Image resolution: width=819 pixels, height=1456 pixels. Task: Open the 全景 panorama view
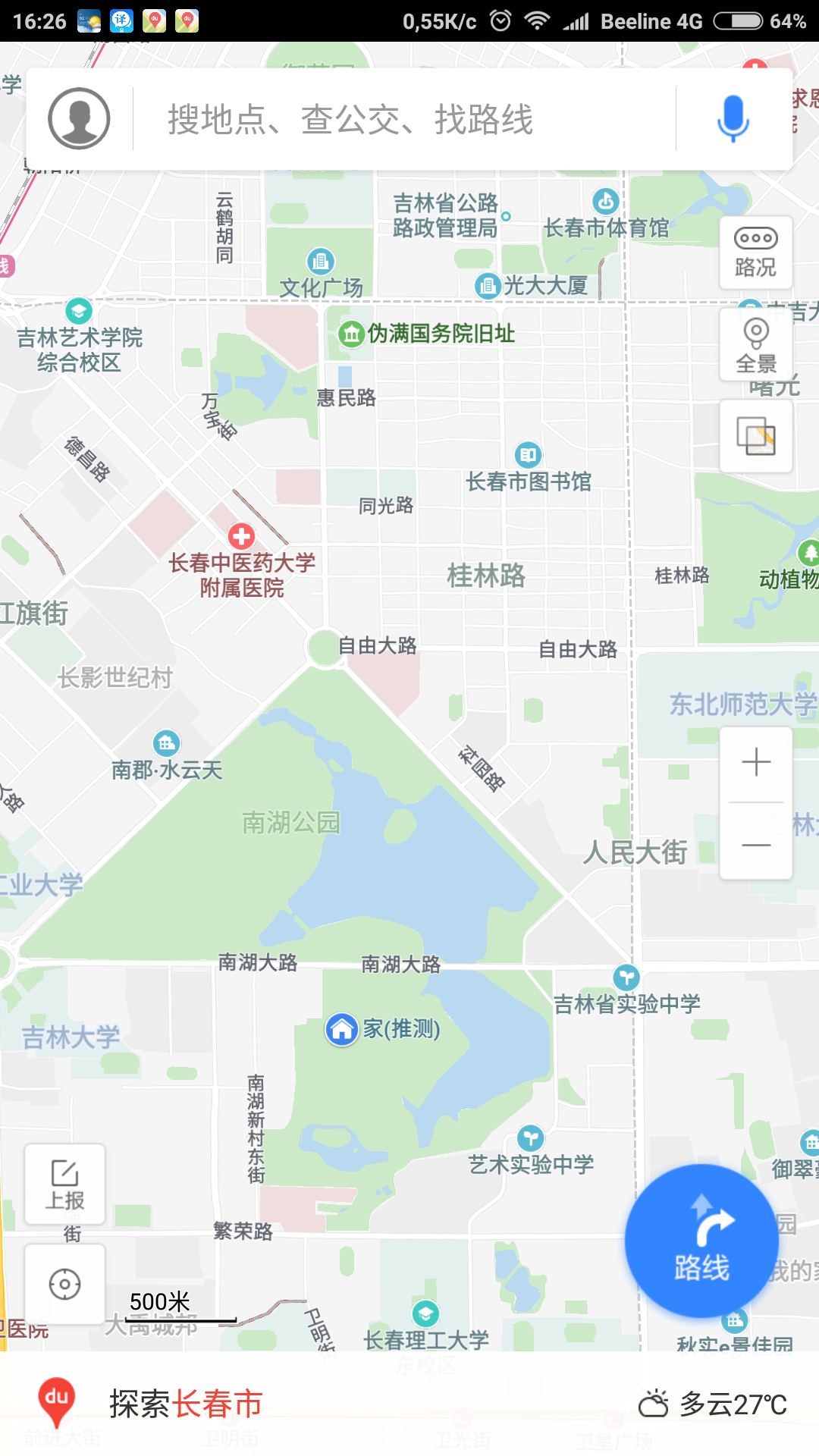coord(755,345)
